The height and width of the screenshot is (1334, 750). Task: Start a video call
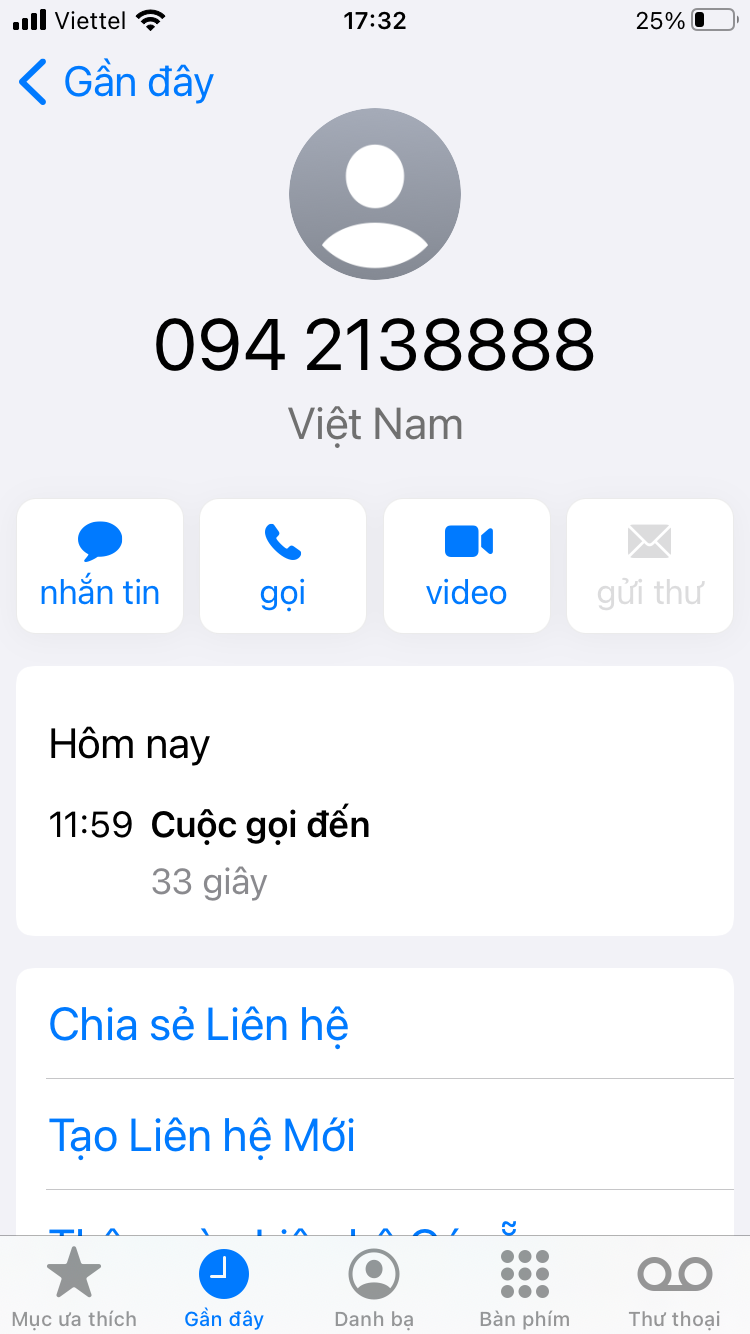(467, 566)
